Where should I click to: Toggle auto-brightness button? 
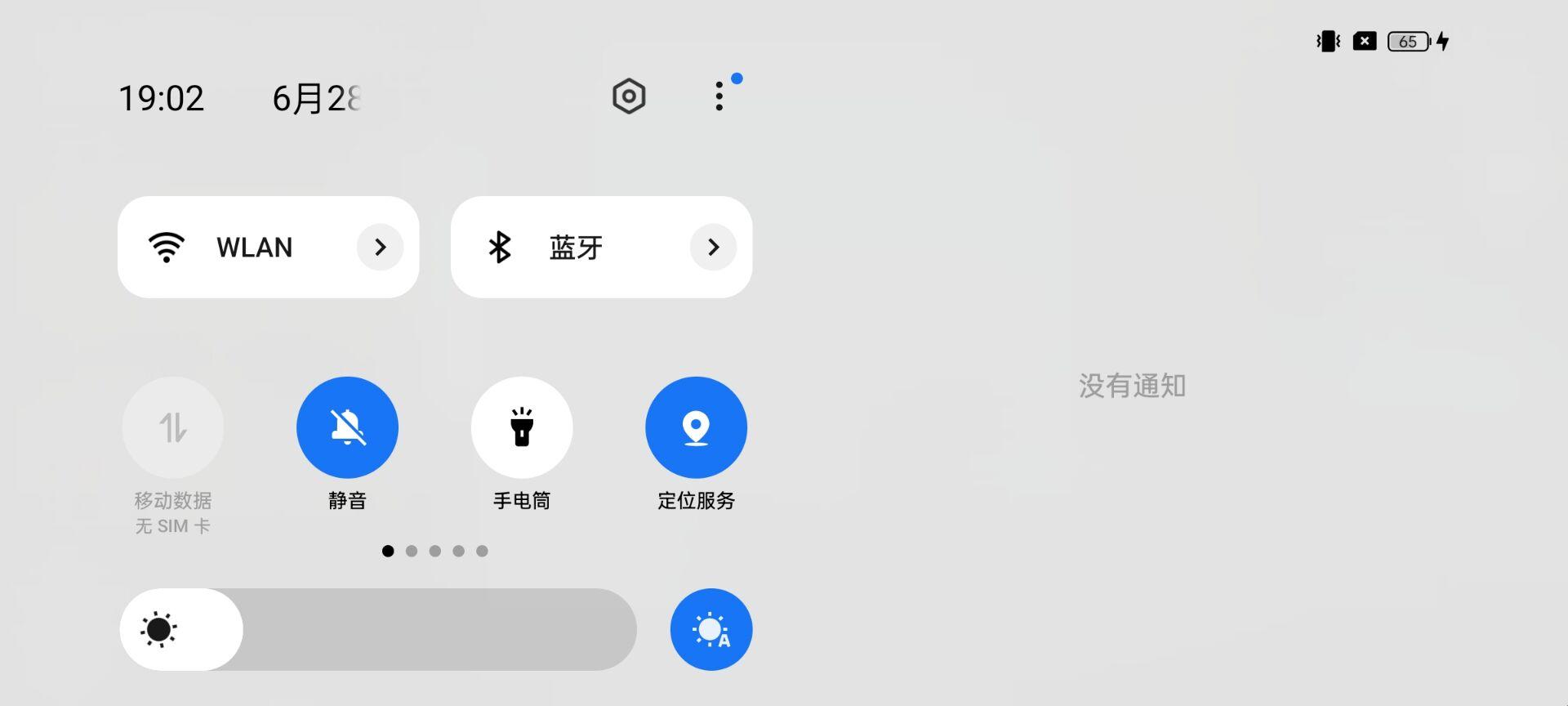[x=710, y=629]
